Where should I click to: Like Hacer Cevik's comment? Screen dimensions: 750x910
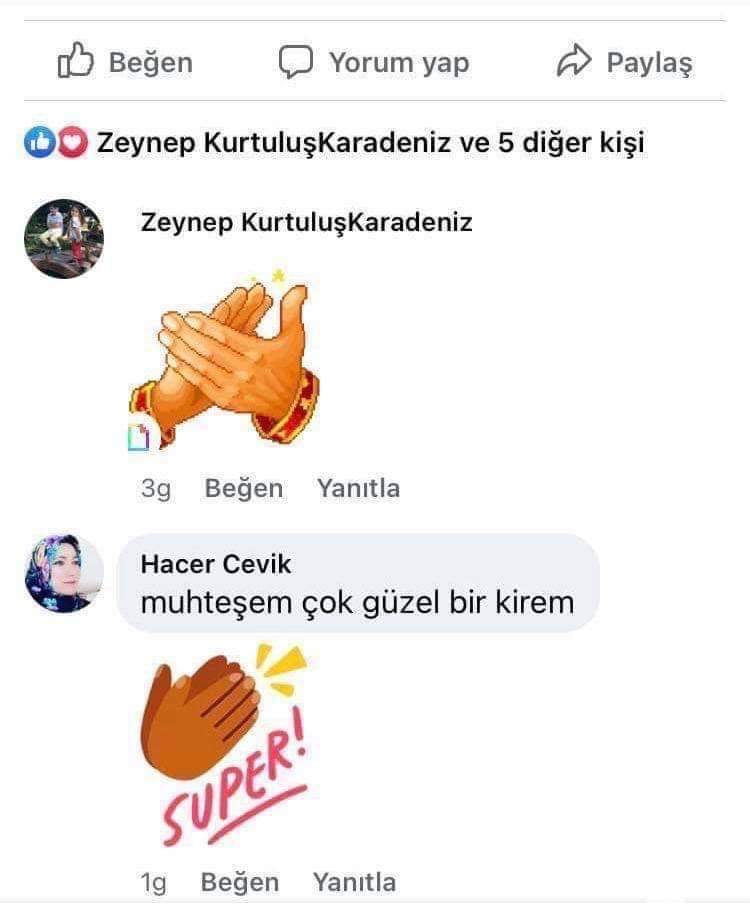(239, 883)
